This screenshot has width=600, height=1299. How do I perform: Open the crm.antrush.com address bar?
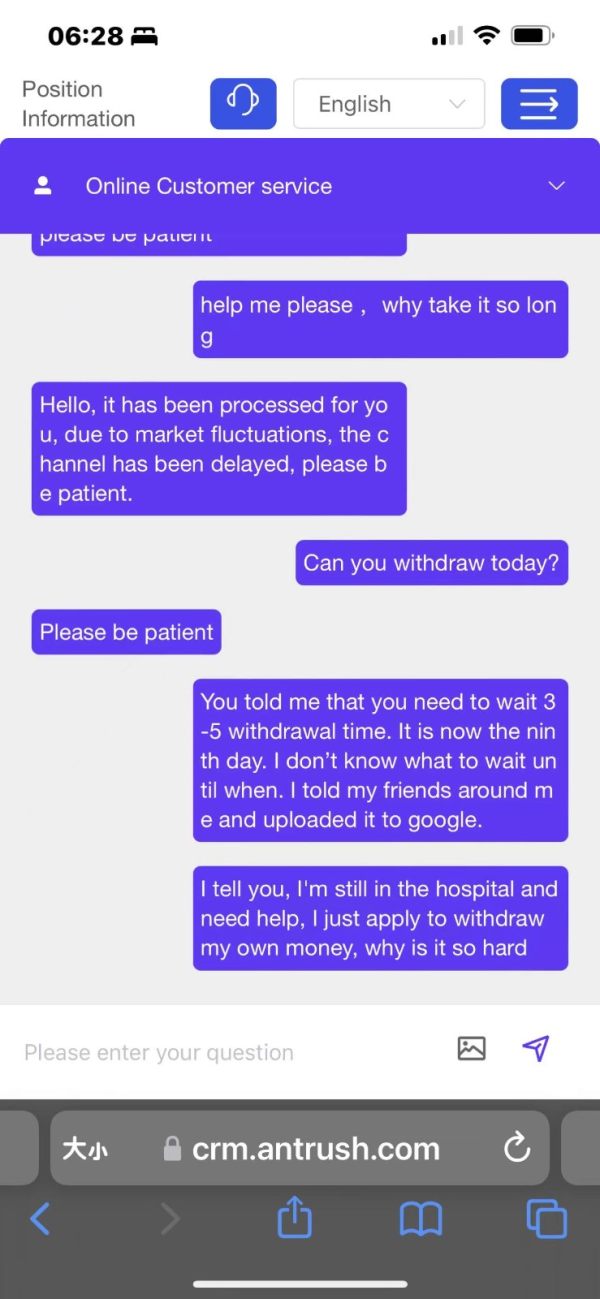point(300,1148)
